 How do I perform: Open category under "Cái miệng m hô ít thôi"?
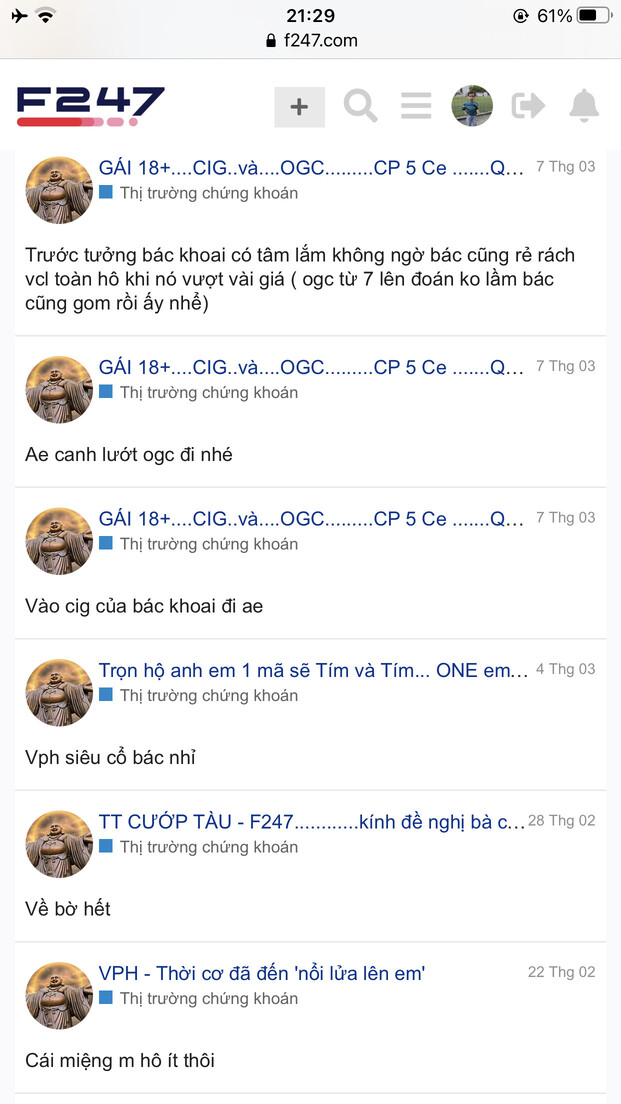click(208, 998)
